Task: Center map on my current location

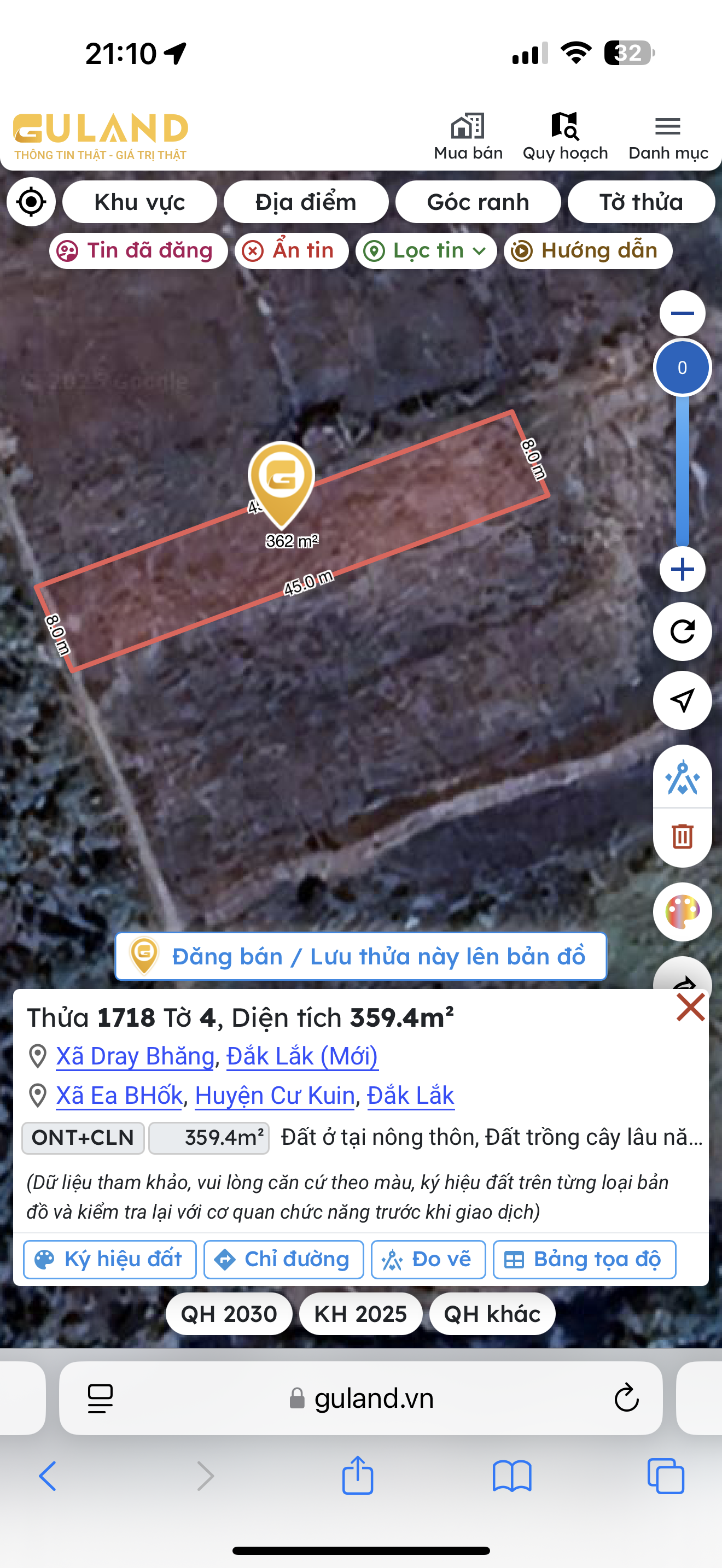Action: (x=31, y=202)
